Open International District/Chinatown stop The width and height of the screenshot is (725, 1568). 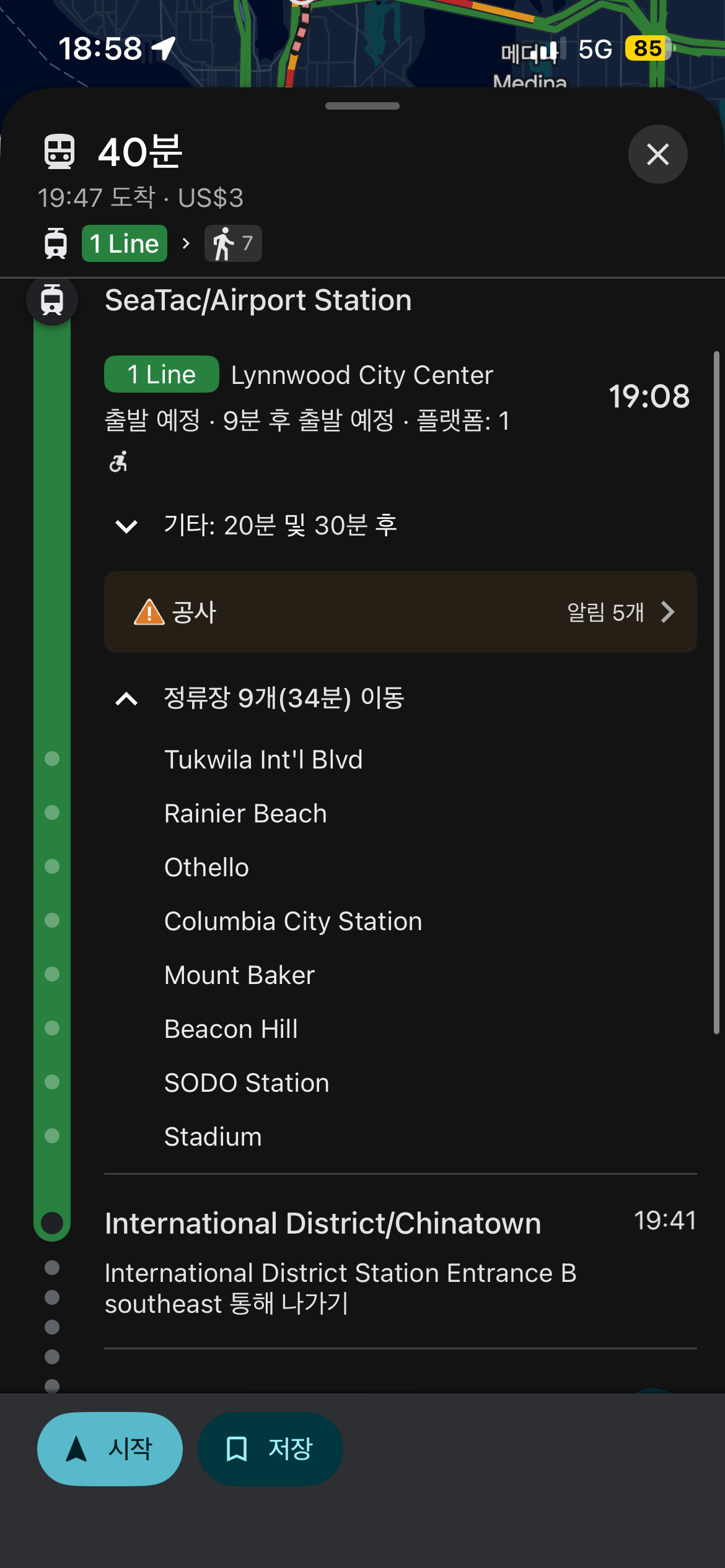click(323, 1223)
